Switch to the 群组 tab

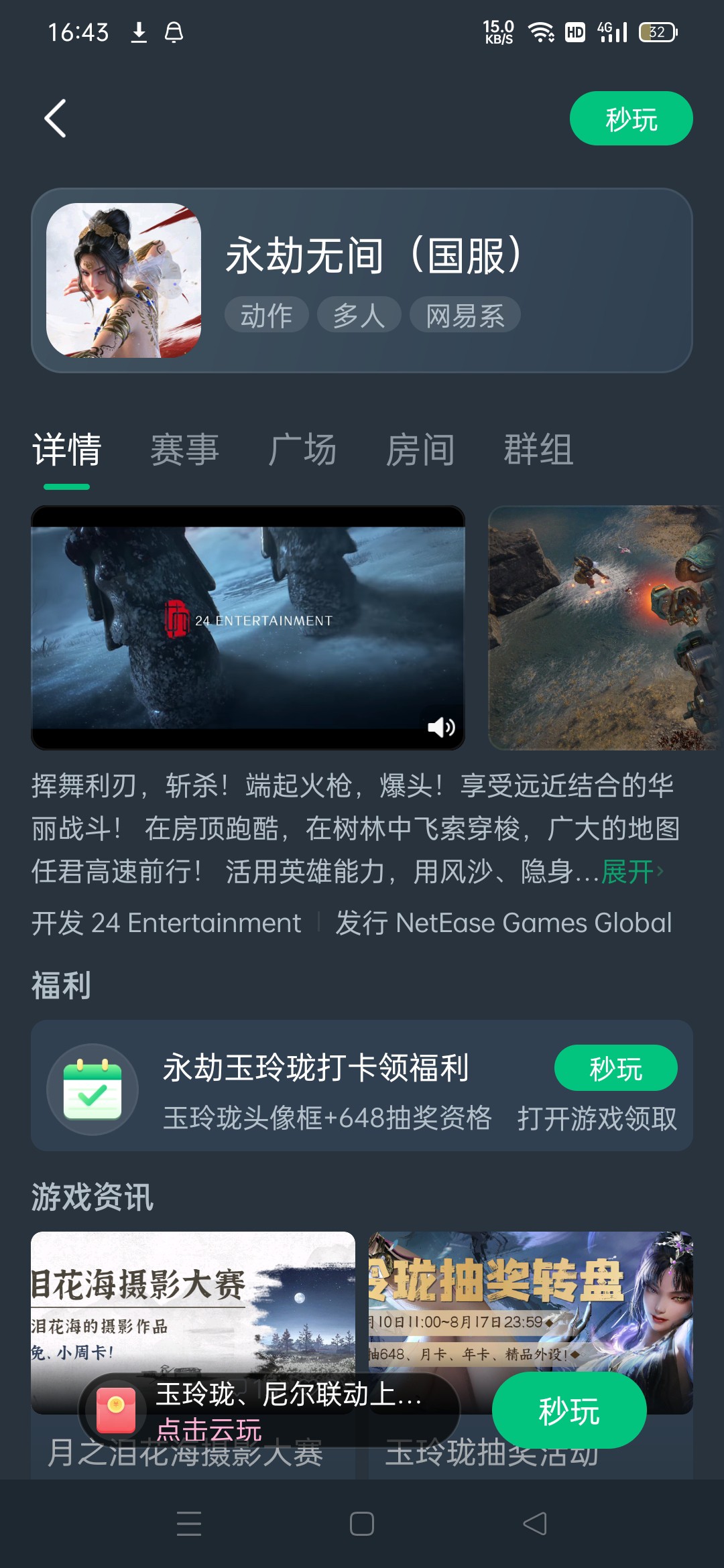[x=538, y=449]
